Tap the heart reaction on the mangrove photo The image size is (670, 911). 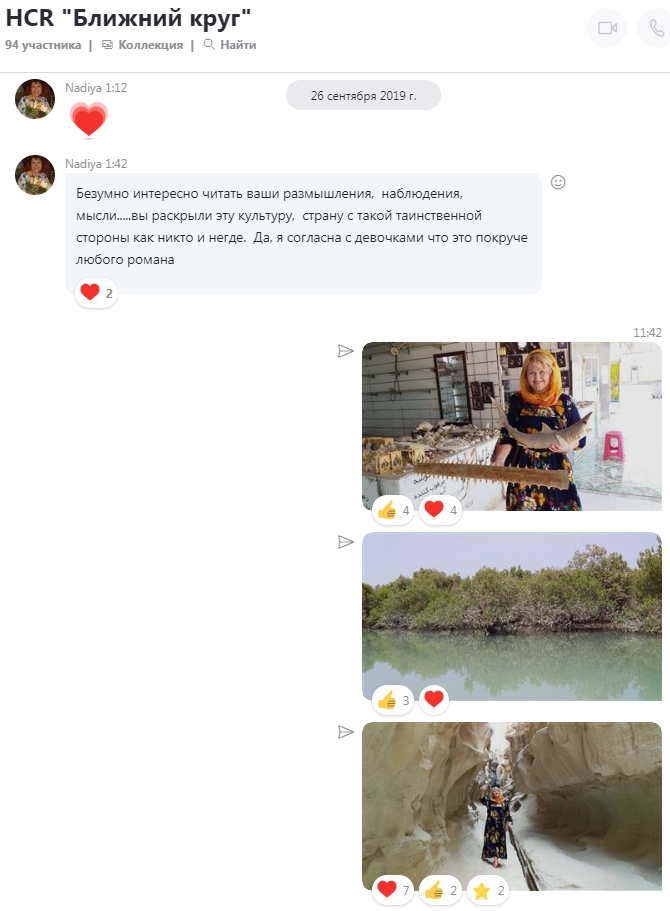pyautogui.click(x=434, y=700)
